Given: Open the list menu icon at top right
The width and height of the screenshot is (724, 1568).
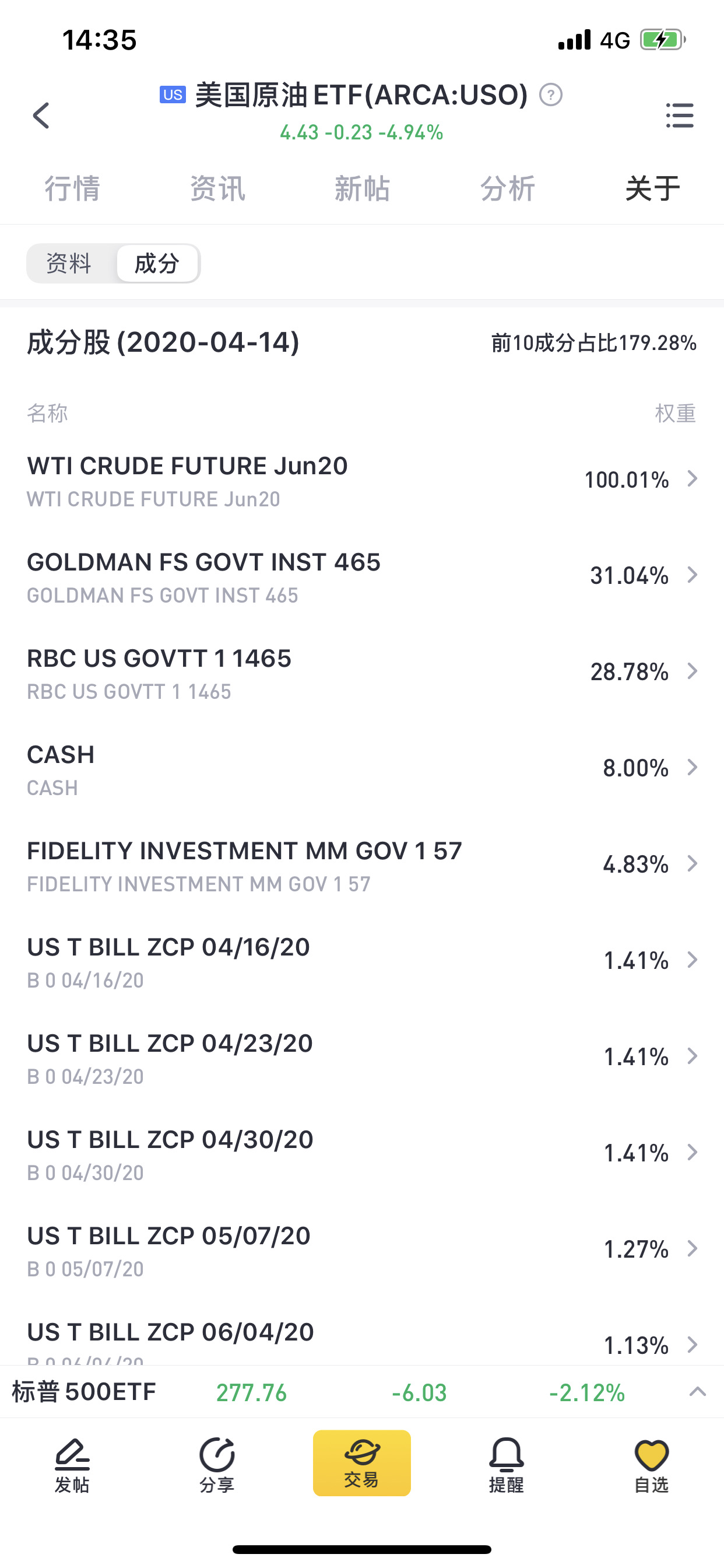Looking at the screenshot, I should click(x=680, y=115).
